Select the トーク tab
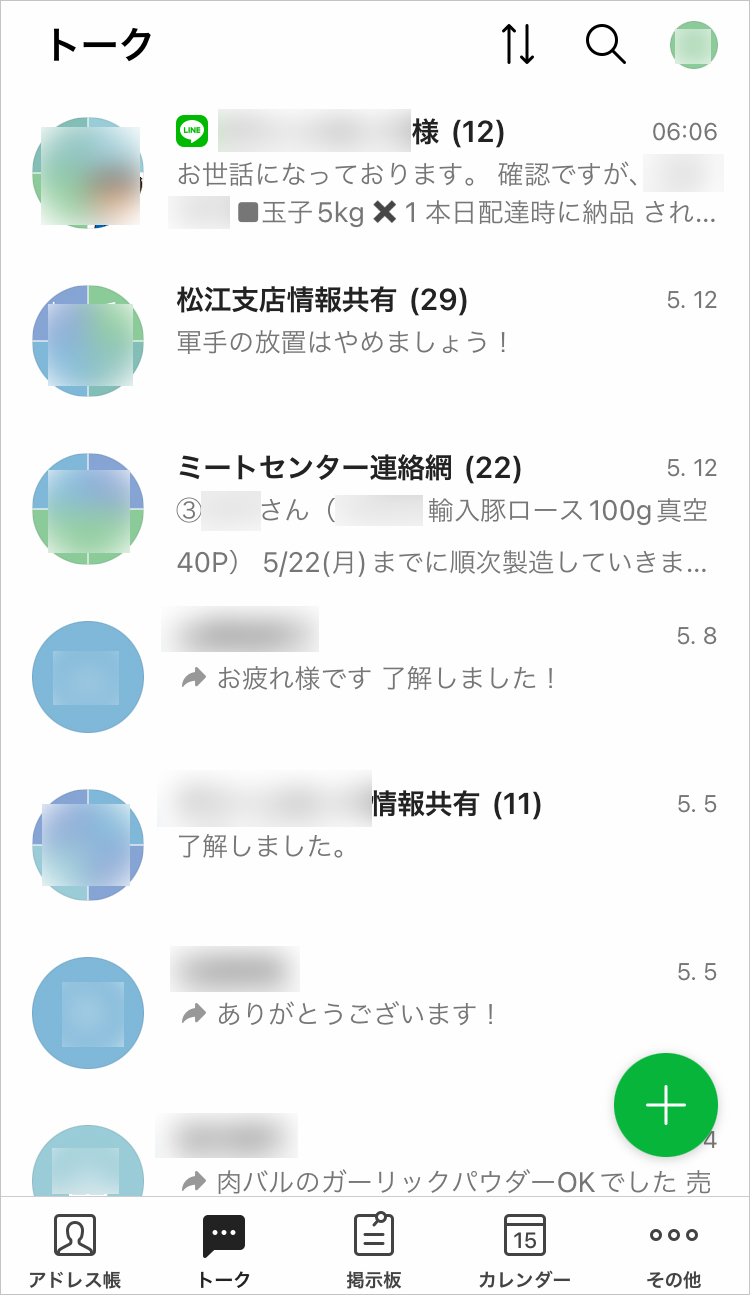The image size is (750, 1295). 224,1248
